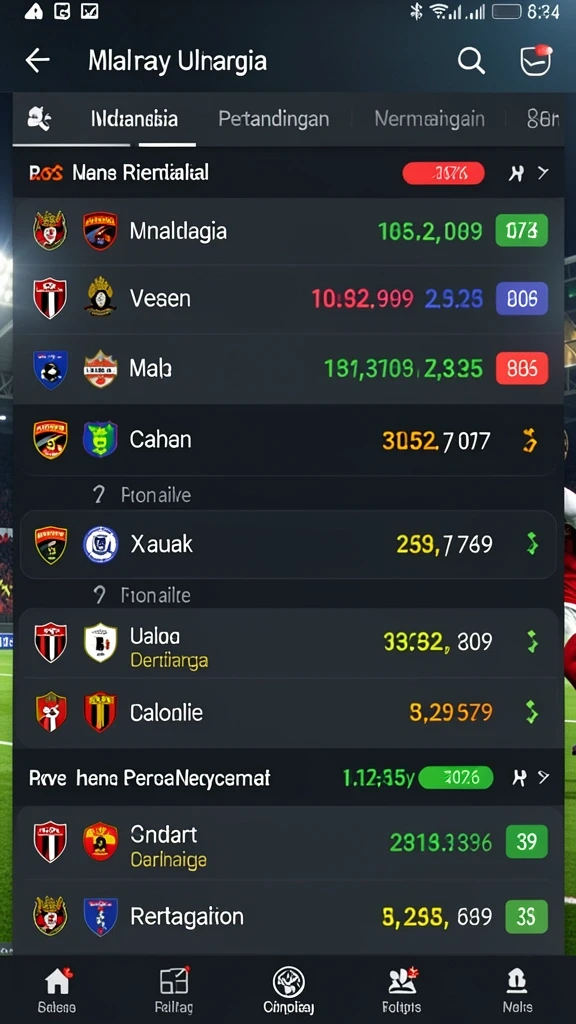Open the Cahan match row
This screenshot has width=576, height=1024.
[x=288, y=440]
